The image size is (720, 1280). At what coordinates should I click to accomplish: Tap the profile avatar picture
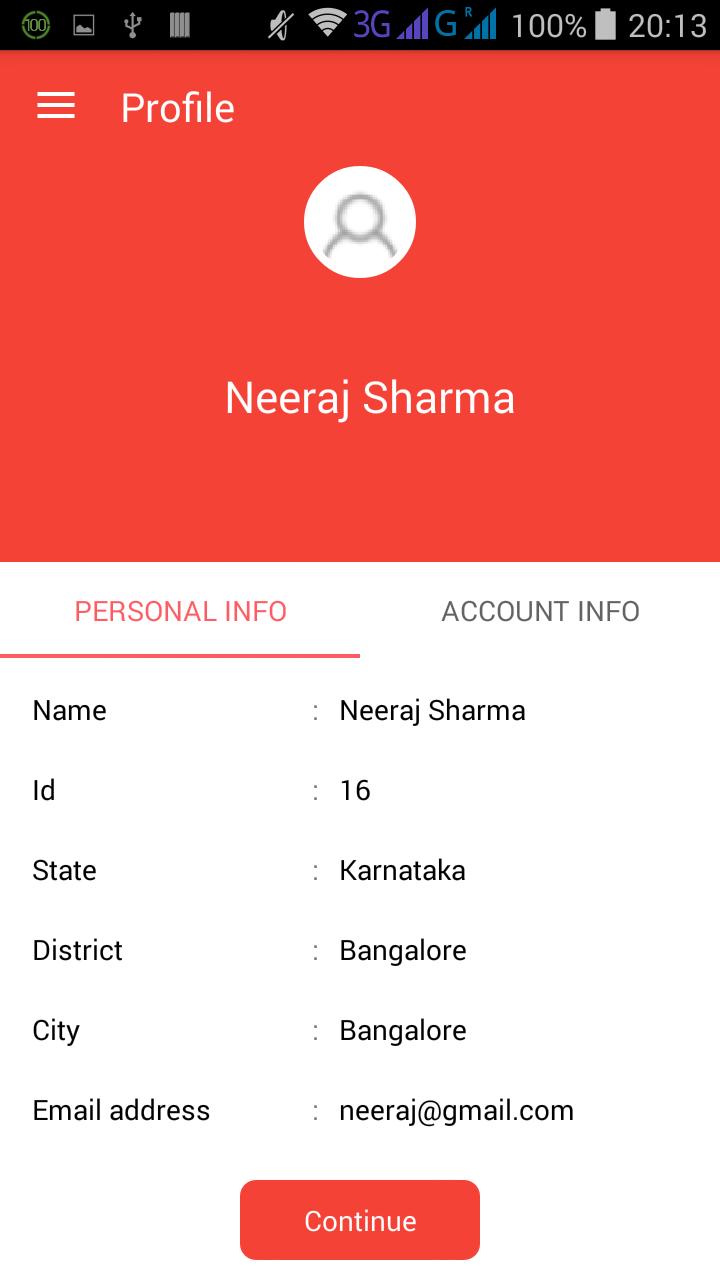[360, 222]
